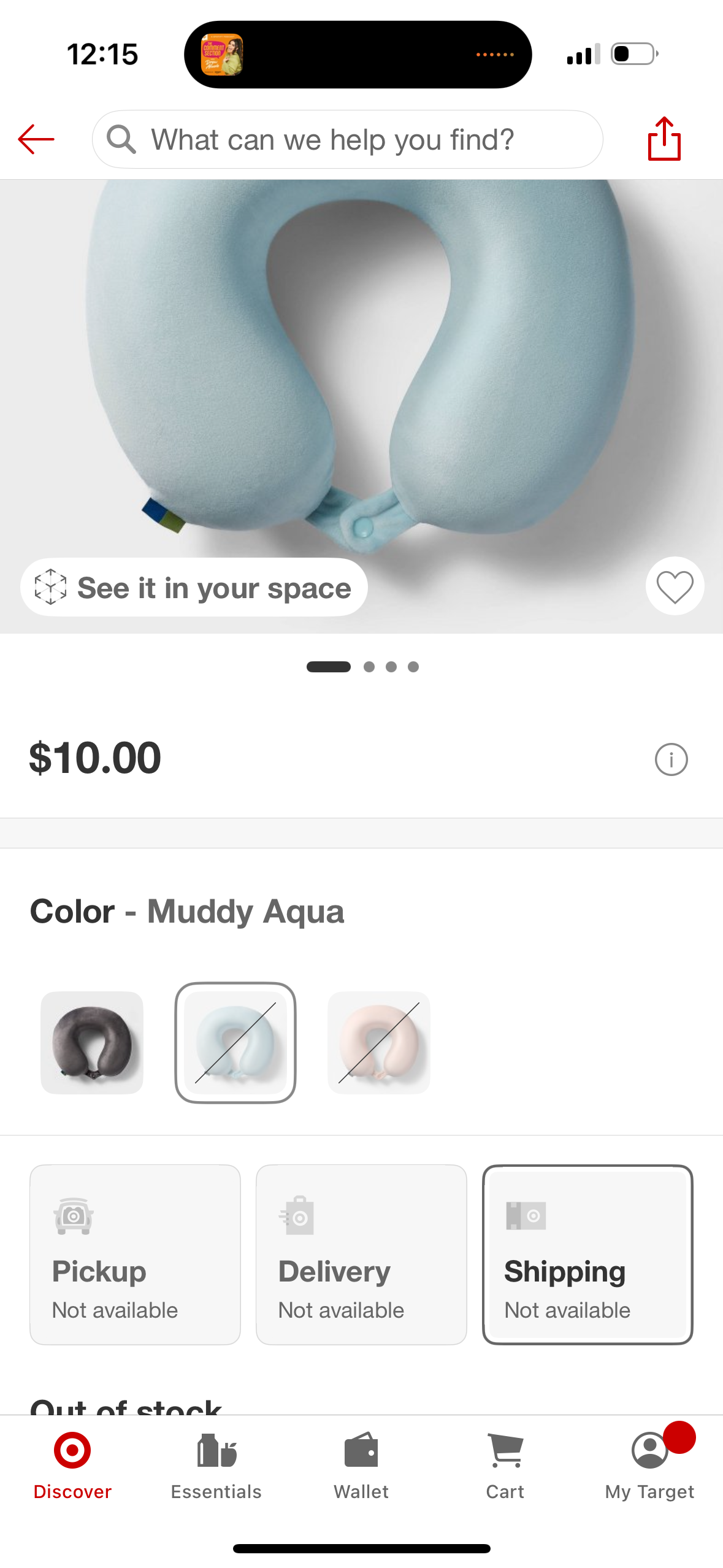Tap the product image page indicator
Image resolution: width=723 pixels, height=1568 pixels.
362,667
